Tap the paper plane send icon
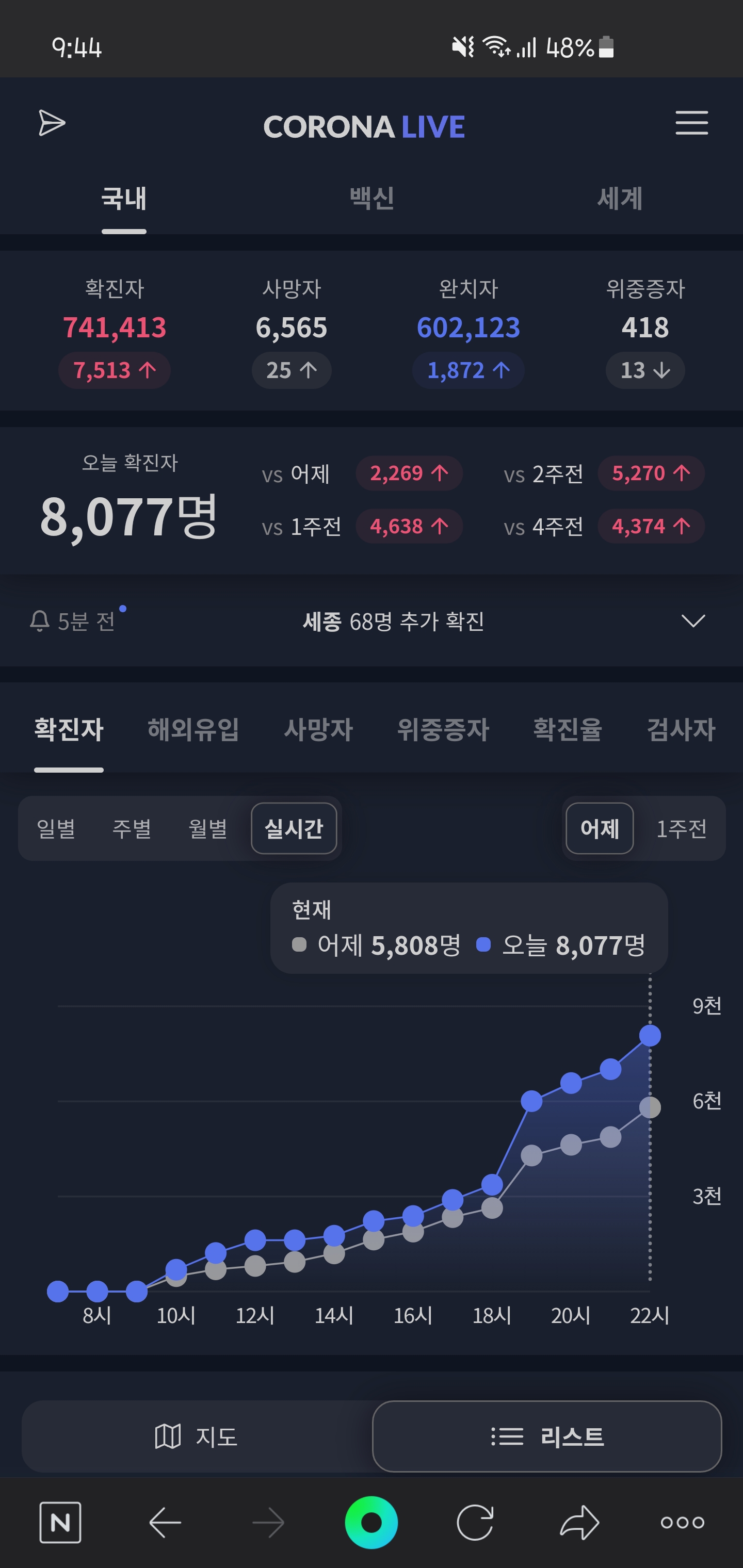This screenshot has width=743, height=1568. coord(52,123)
